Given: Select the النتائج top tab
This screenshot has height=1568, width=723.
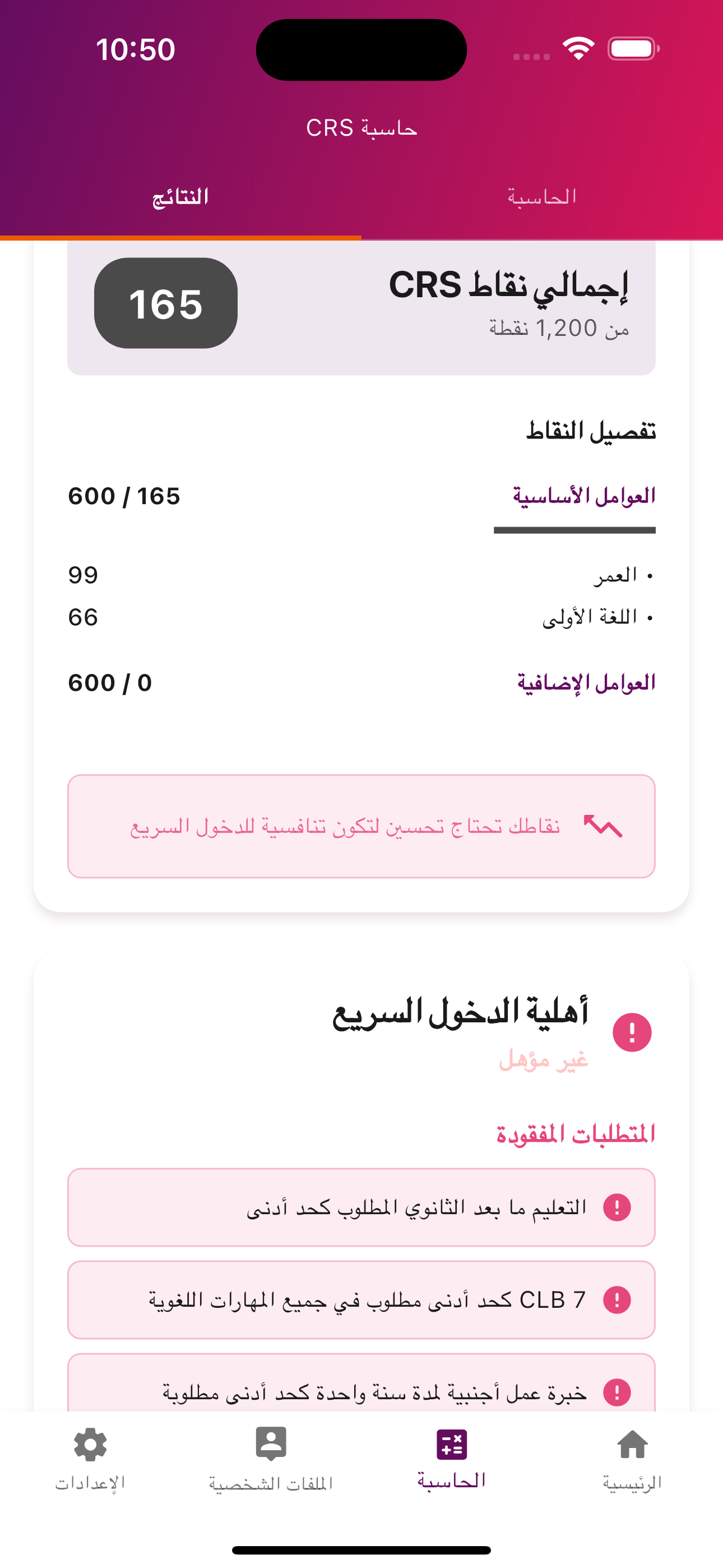Looking at the screenshot, I should (180, 197).
